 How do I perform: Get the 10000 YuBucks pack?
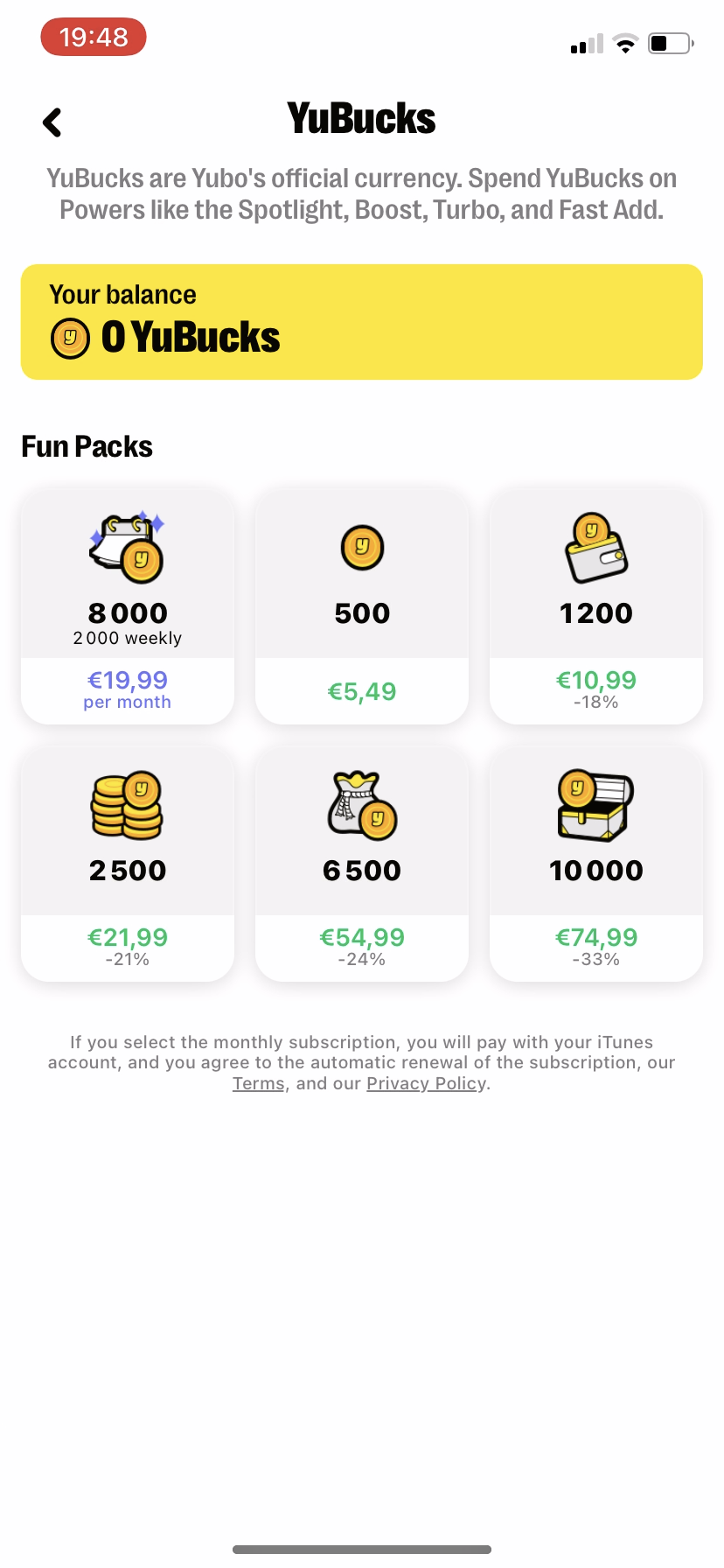(596, 864)
